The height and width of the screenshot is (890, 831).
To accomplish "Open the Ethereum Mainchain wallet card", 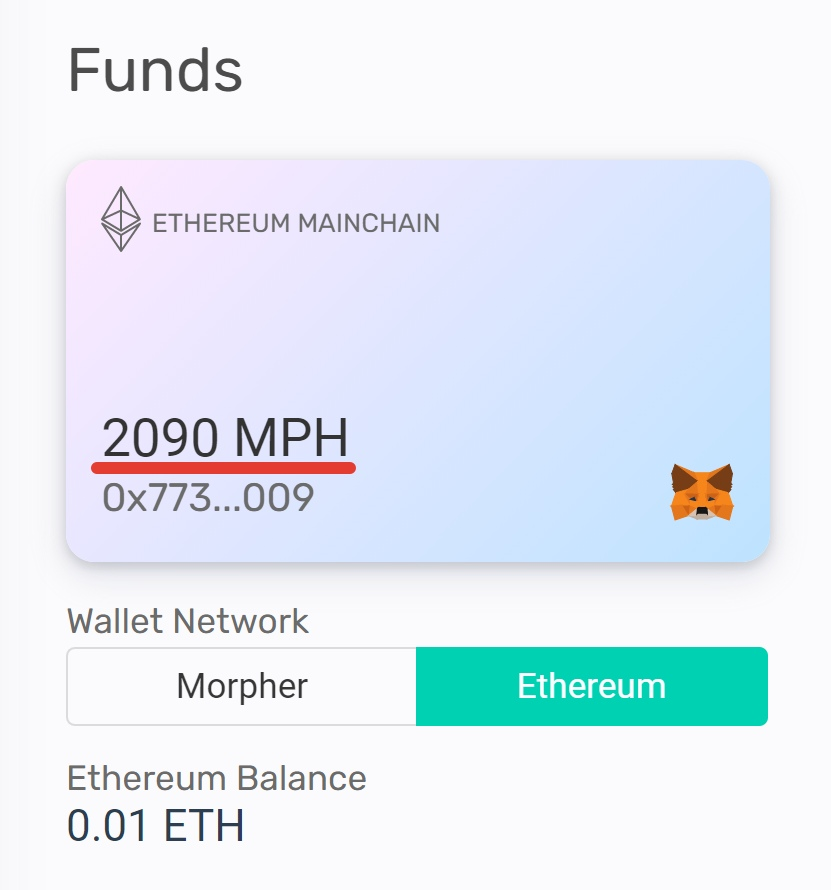I will [x=417, y=360].
